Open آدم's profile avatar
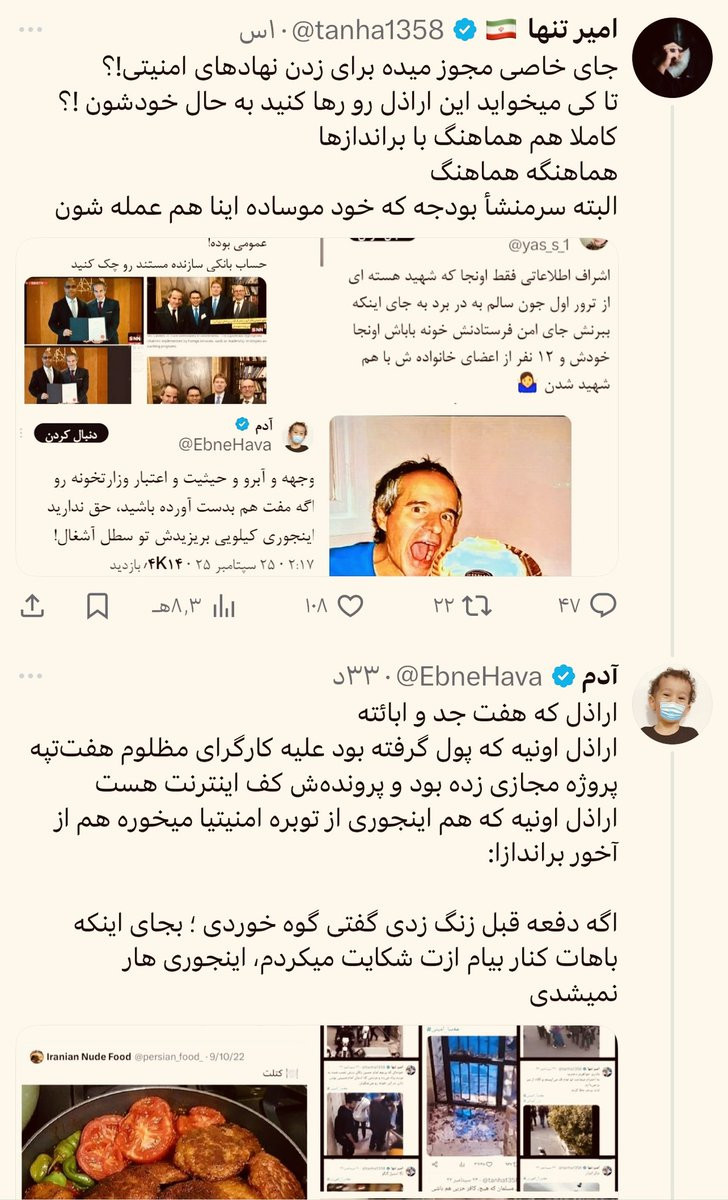This screenshot has height=1200, width=728. point(673,705)
